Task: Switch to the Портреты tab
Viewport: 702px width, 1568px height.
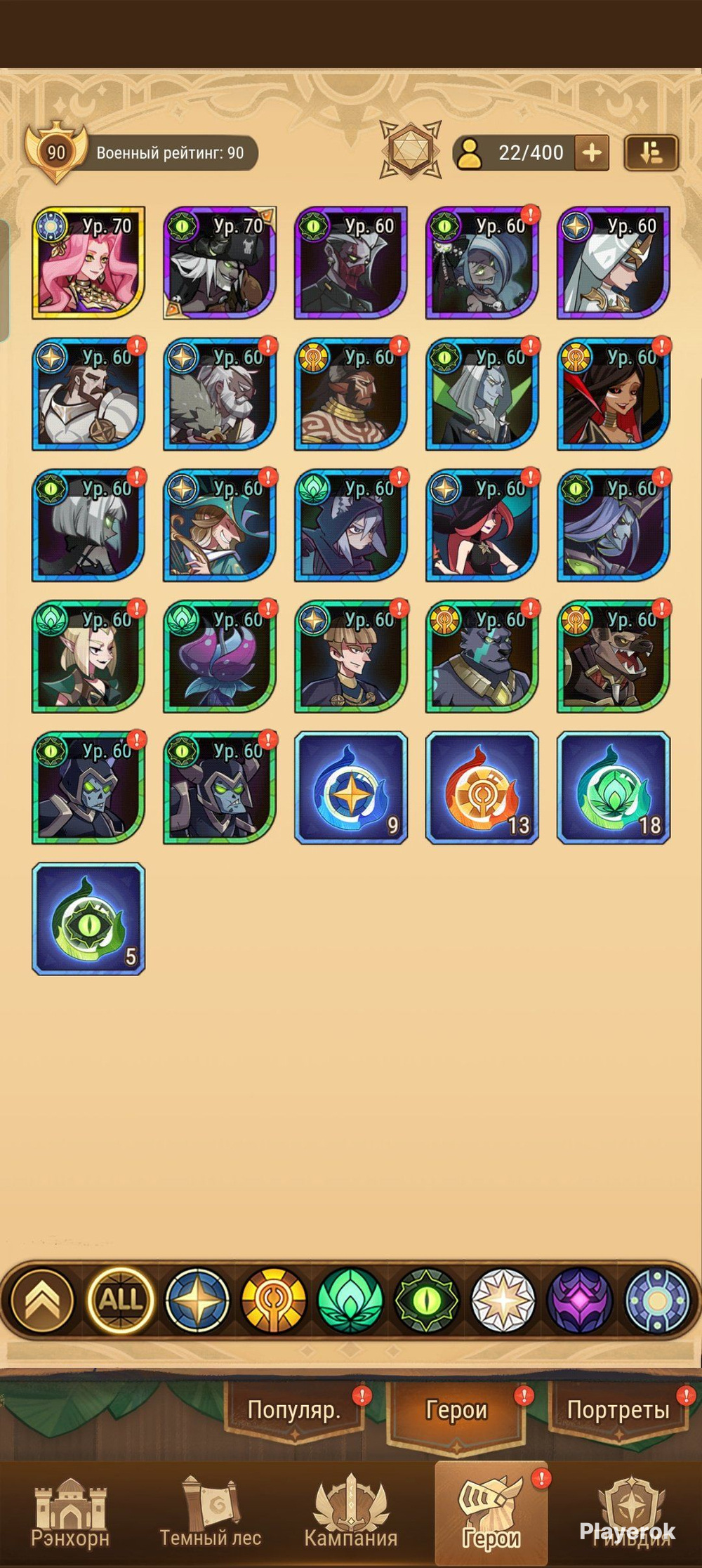Action: click(618, 1410)
